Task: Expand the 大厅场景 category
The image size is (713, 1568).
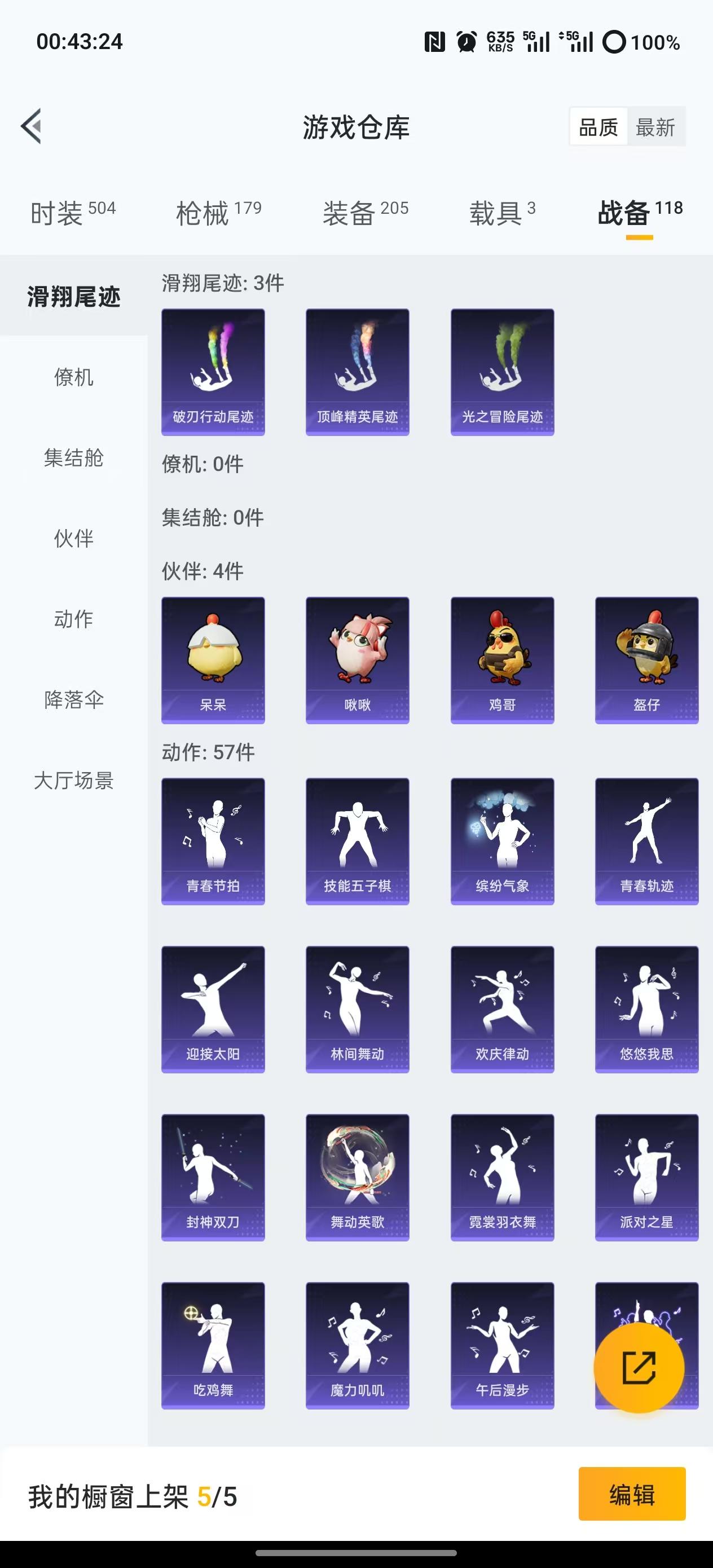Action: coord(73,783)
